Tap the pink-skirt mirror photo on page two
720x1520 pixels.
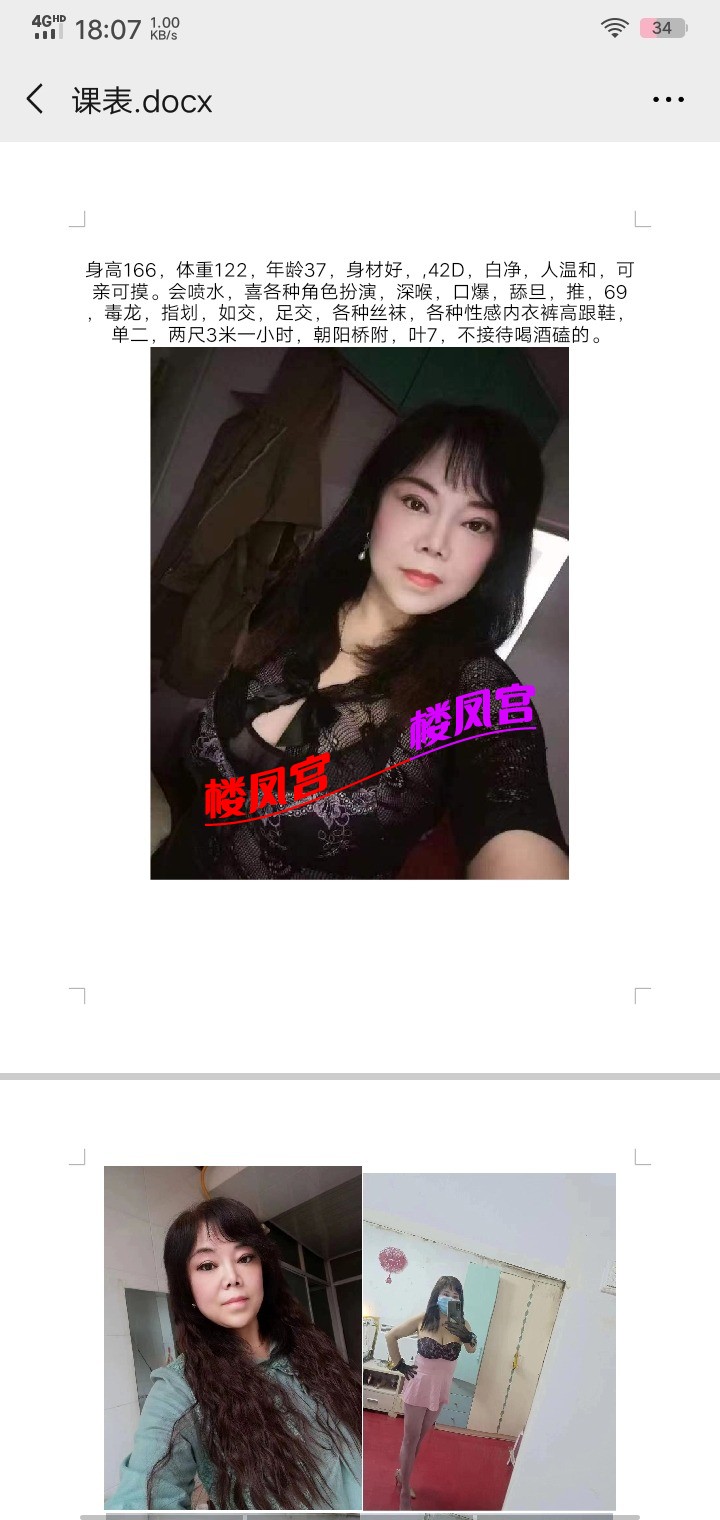pyautogui.click(x=490, y=1340)
